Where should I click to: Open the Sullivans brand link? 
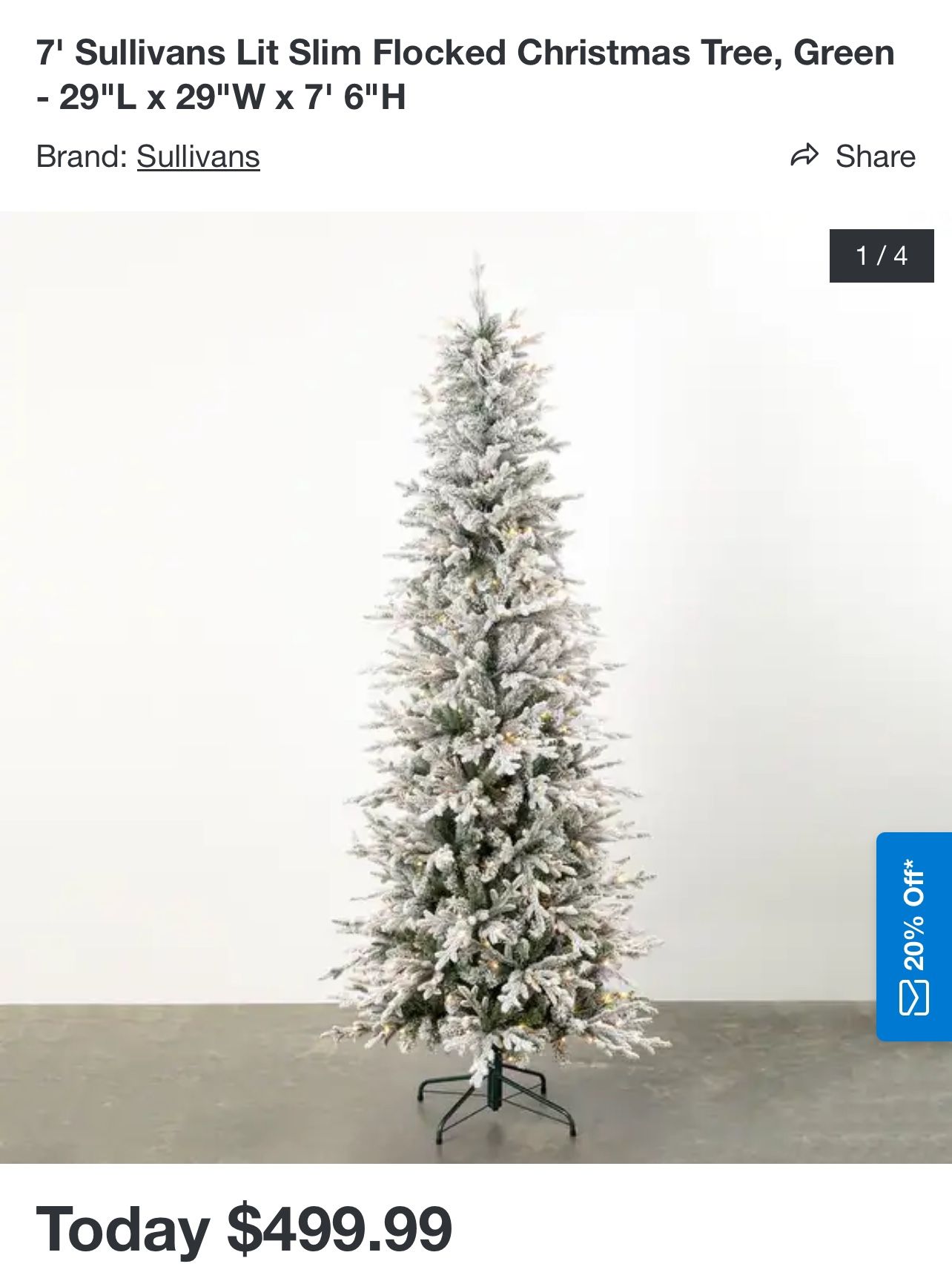point(198,157)
